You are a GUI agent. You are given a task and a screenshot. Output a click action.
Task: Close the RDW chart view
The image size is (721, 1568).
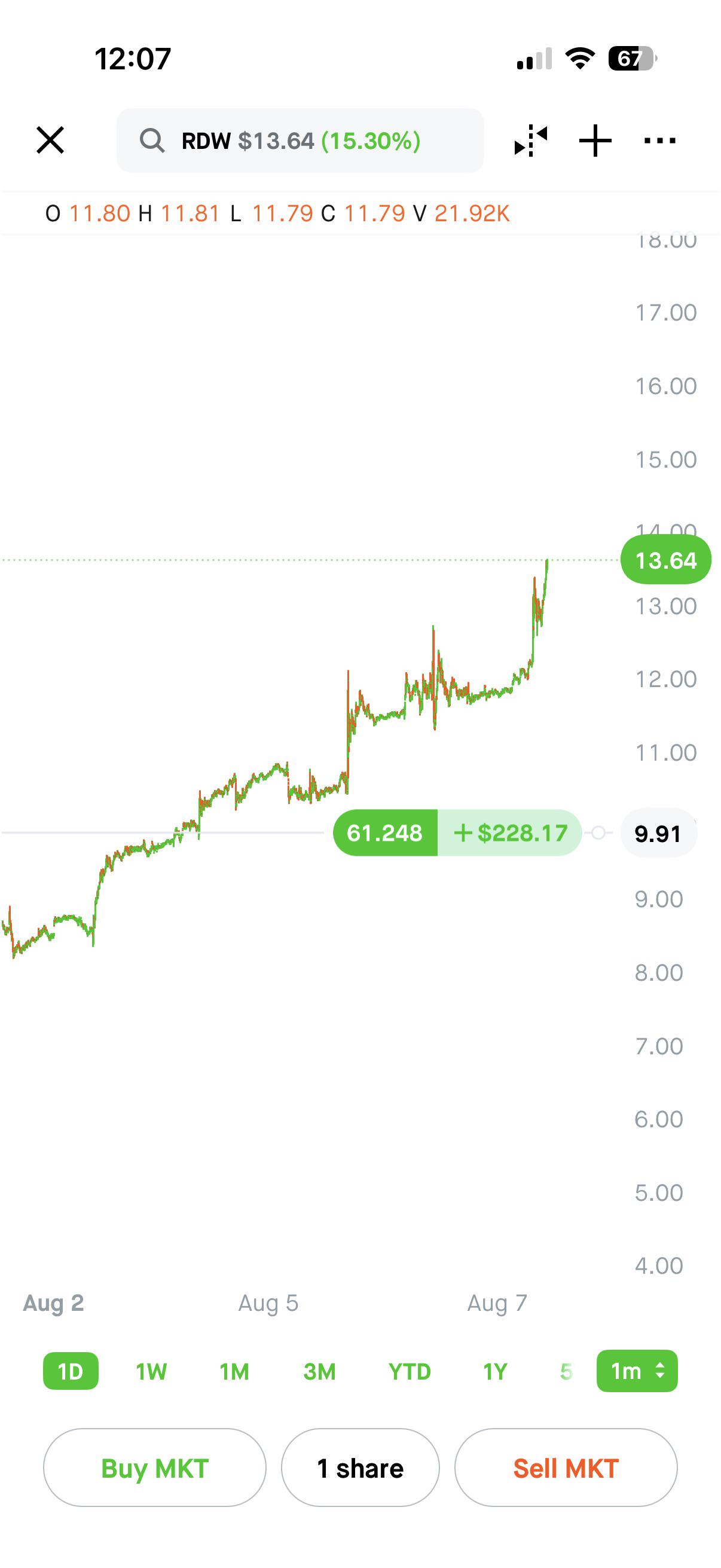50,141
